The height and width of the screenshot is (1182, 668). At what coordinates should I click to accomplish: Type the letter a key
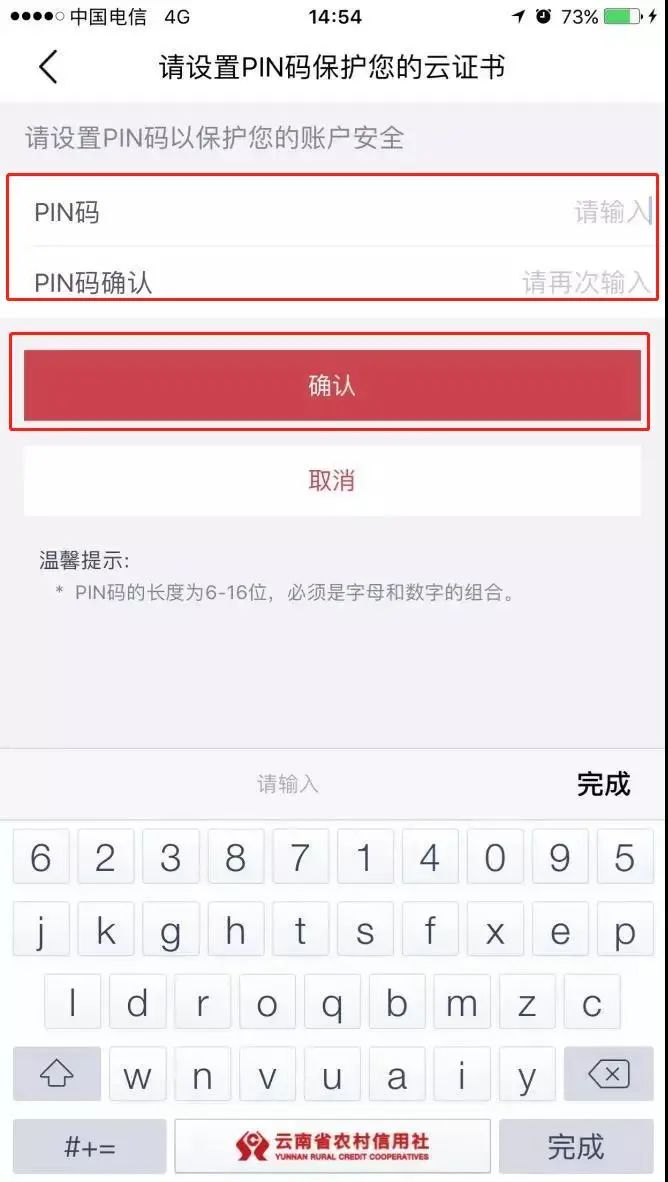(397, 1076)
